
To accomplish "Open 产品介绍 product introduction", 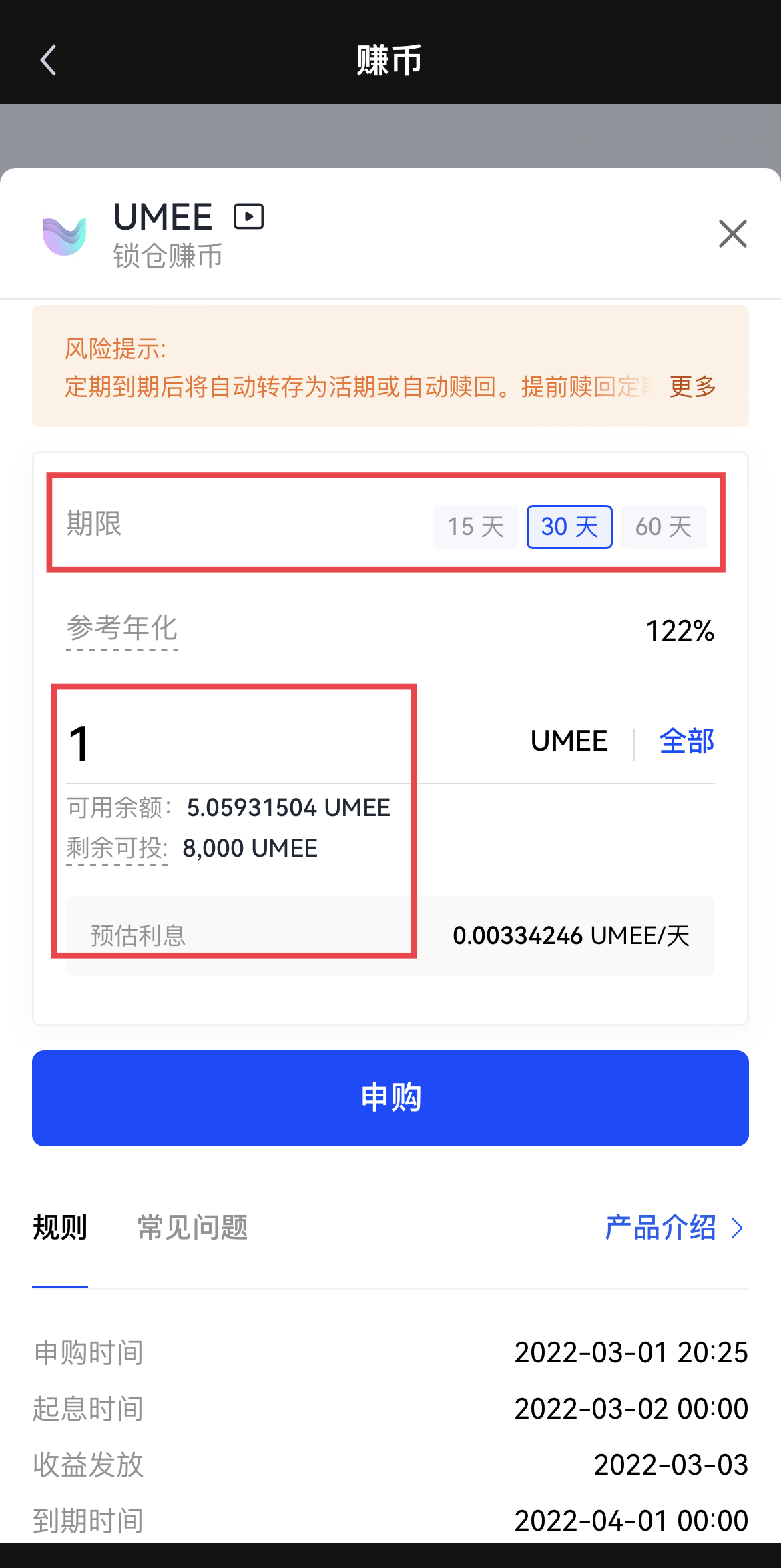I will point(673,1227).
